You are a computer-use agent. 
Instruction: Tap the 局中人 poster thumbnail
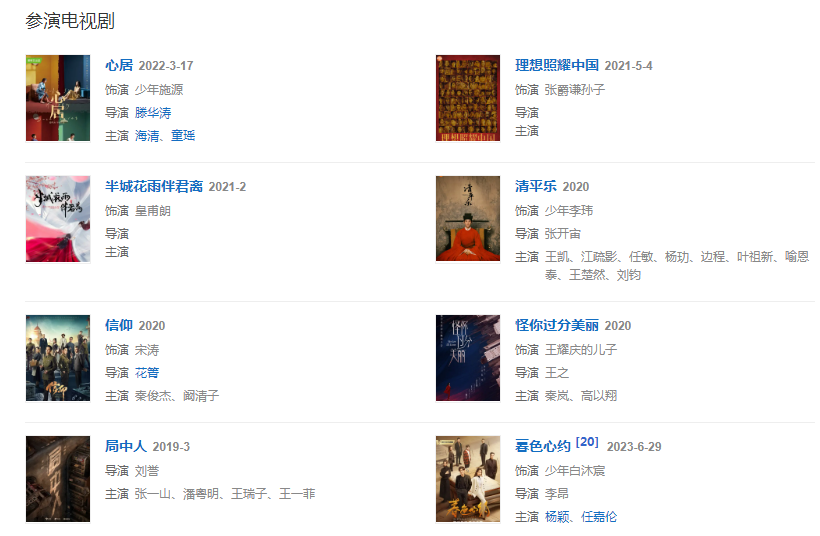pos(58,478)
